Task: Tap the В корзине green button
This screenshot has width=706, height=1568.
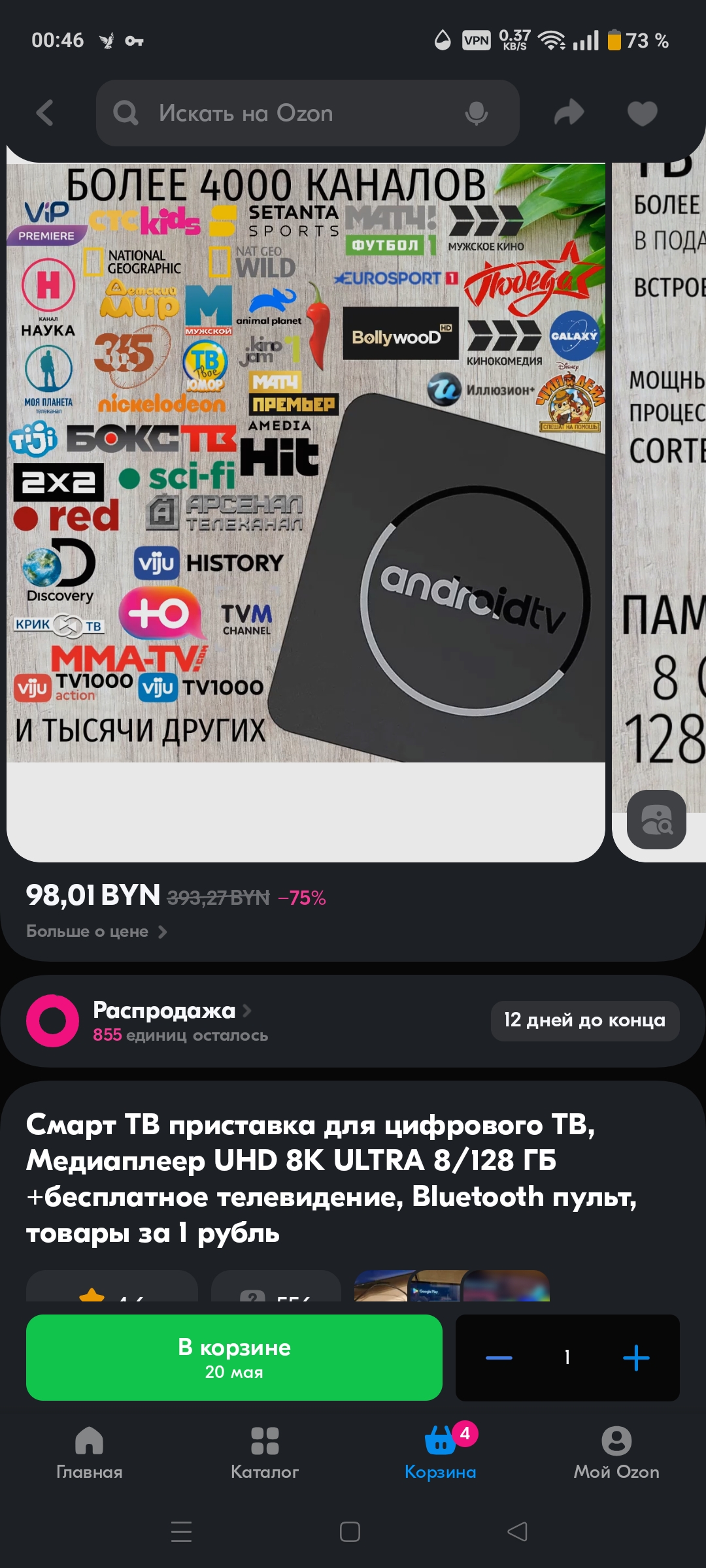Action: (234, 1358)
